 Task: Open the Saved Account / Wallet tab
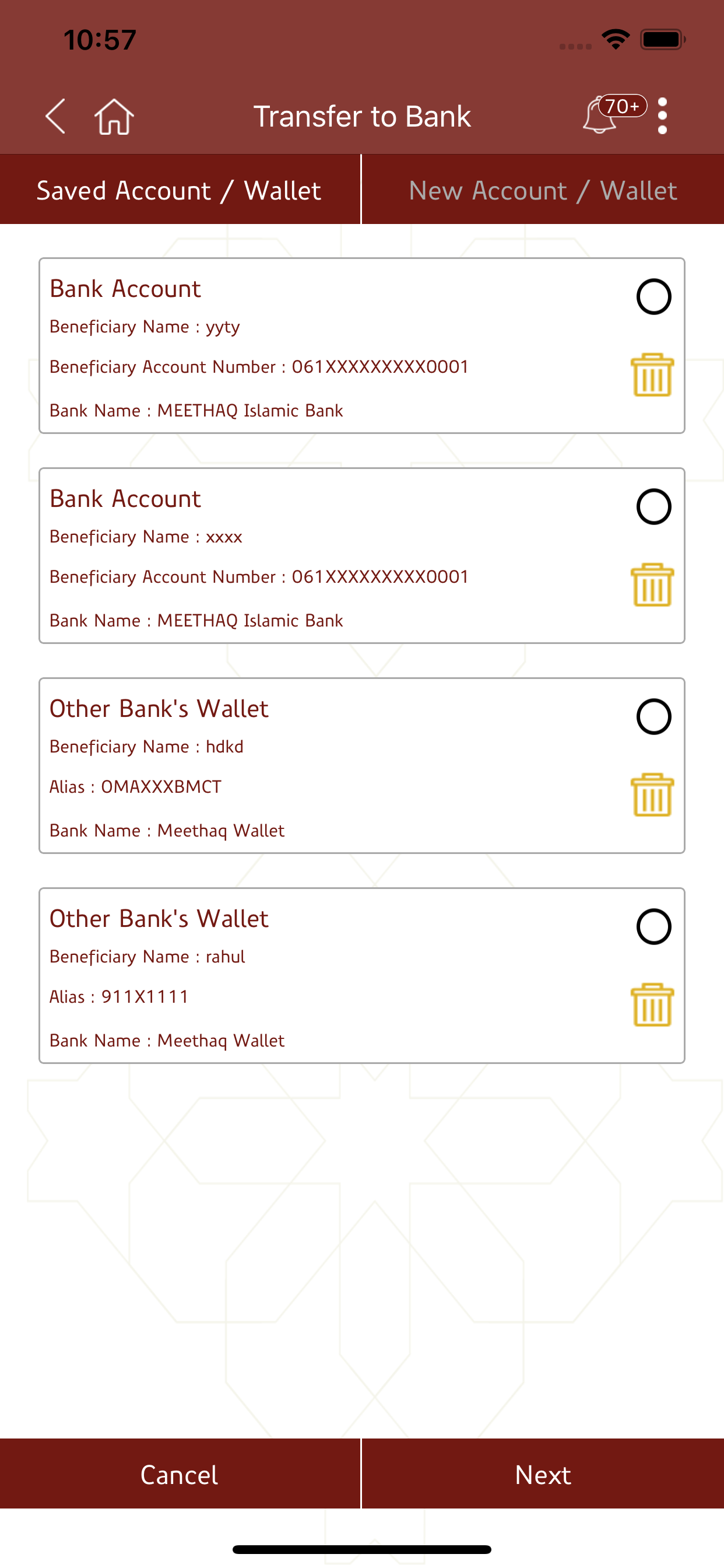coord(179,190)
